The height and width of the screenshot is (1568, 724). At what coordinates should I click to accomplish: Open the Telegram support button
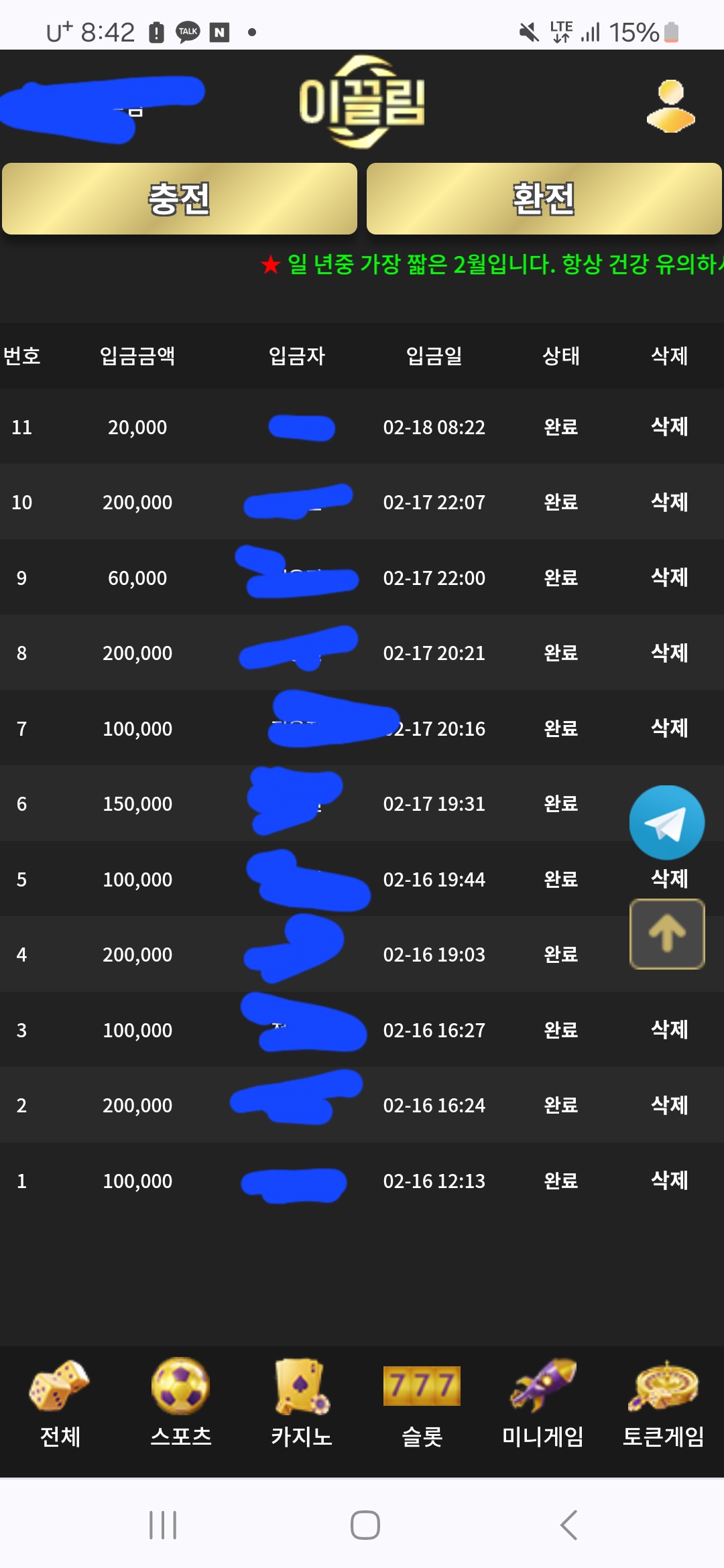[666, 822]
